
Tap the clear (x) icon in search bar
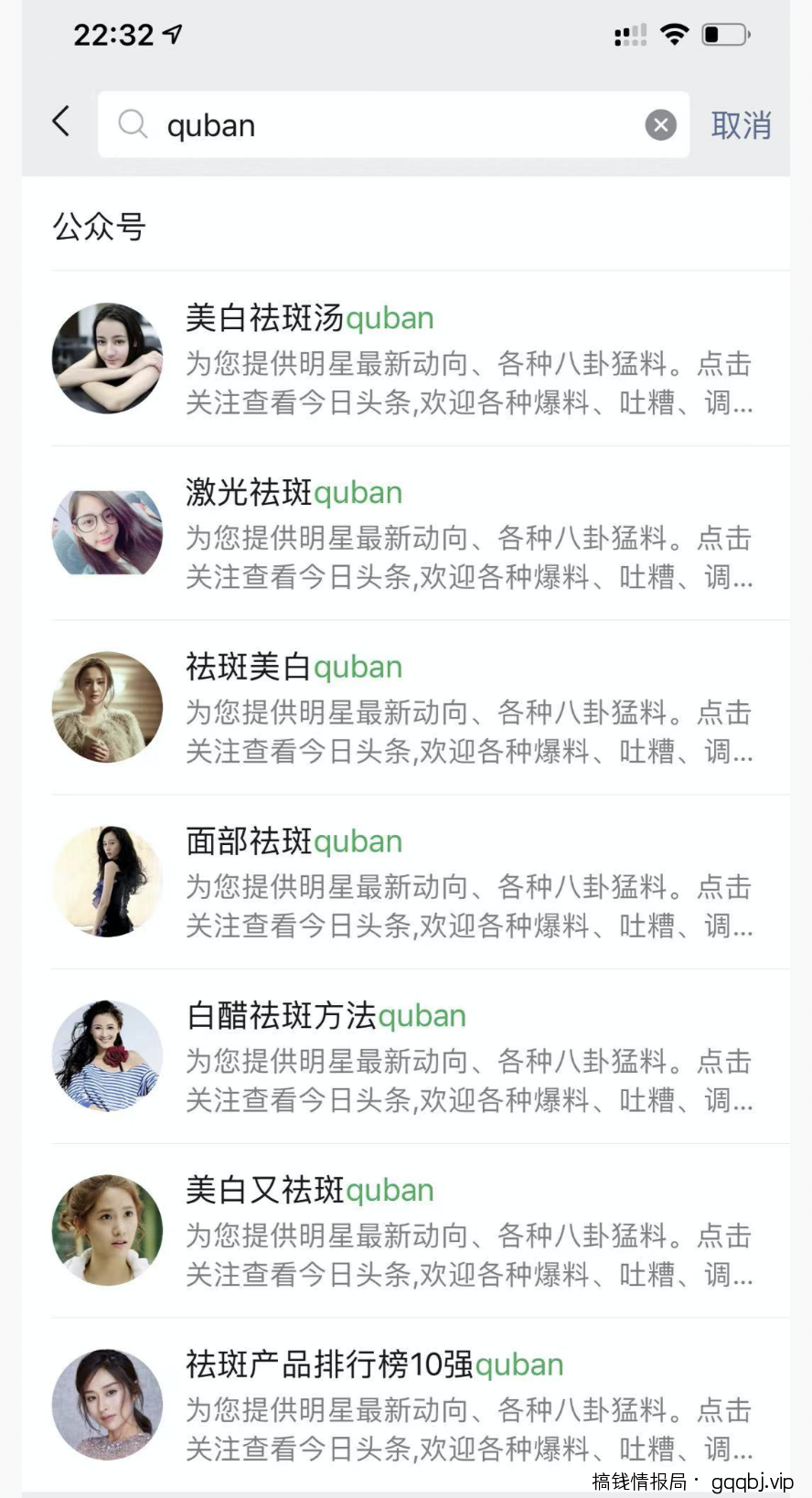pyautogui.click(x=660, y=124)
